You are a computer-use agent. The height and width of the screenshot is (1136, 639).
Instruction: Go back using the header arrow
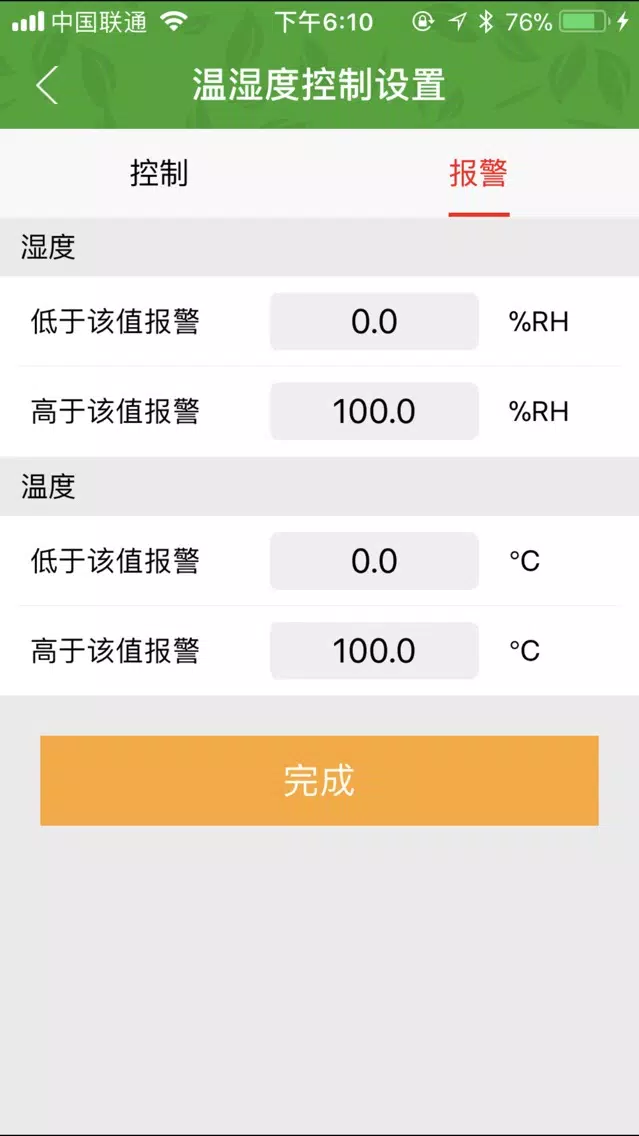46,85
